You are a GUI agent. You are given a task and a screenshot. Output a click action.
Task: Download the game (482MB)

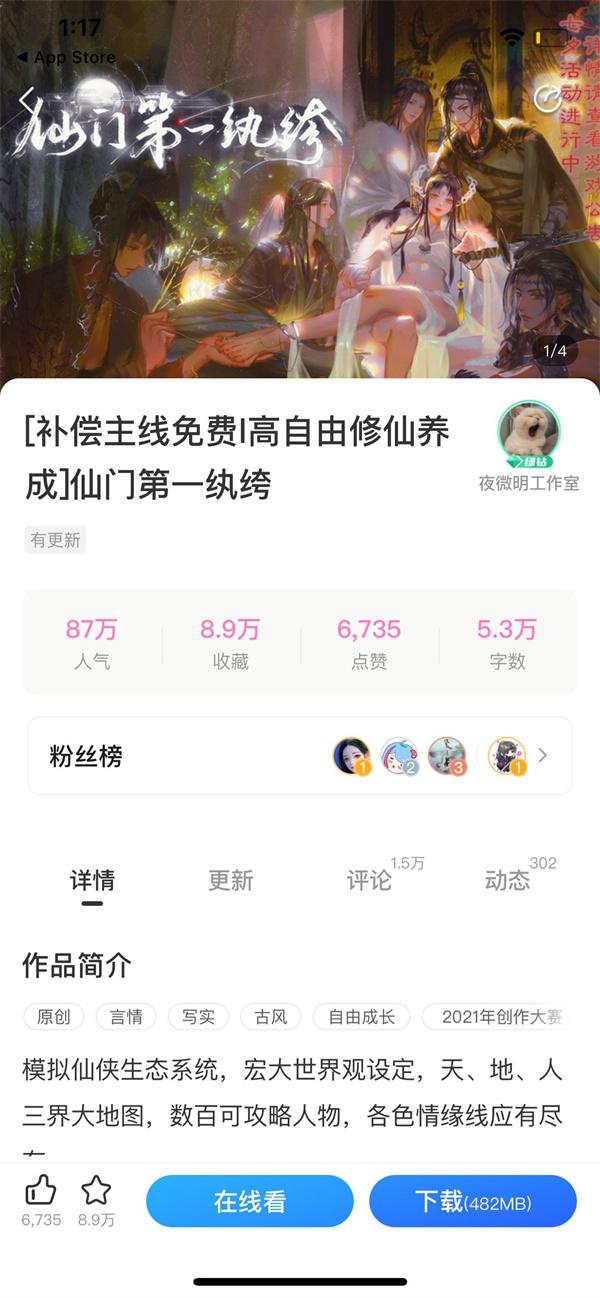473,1201
